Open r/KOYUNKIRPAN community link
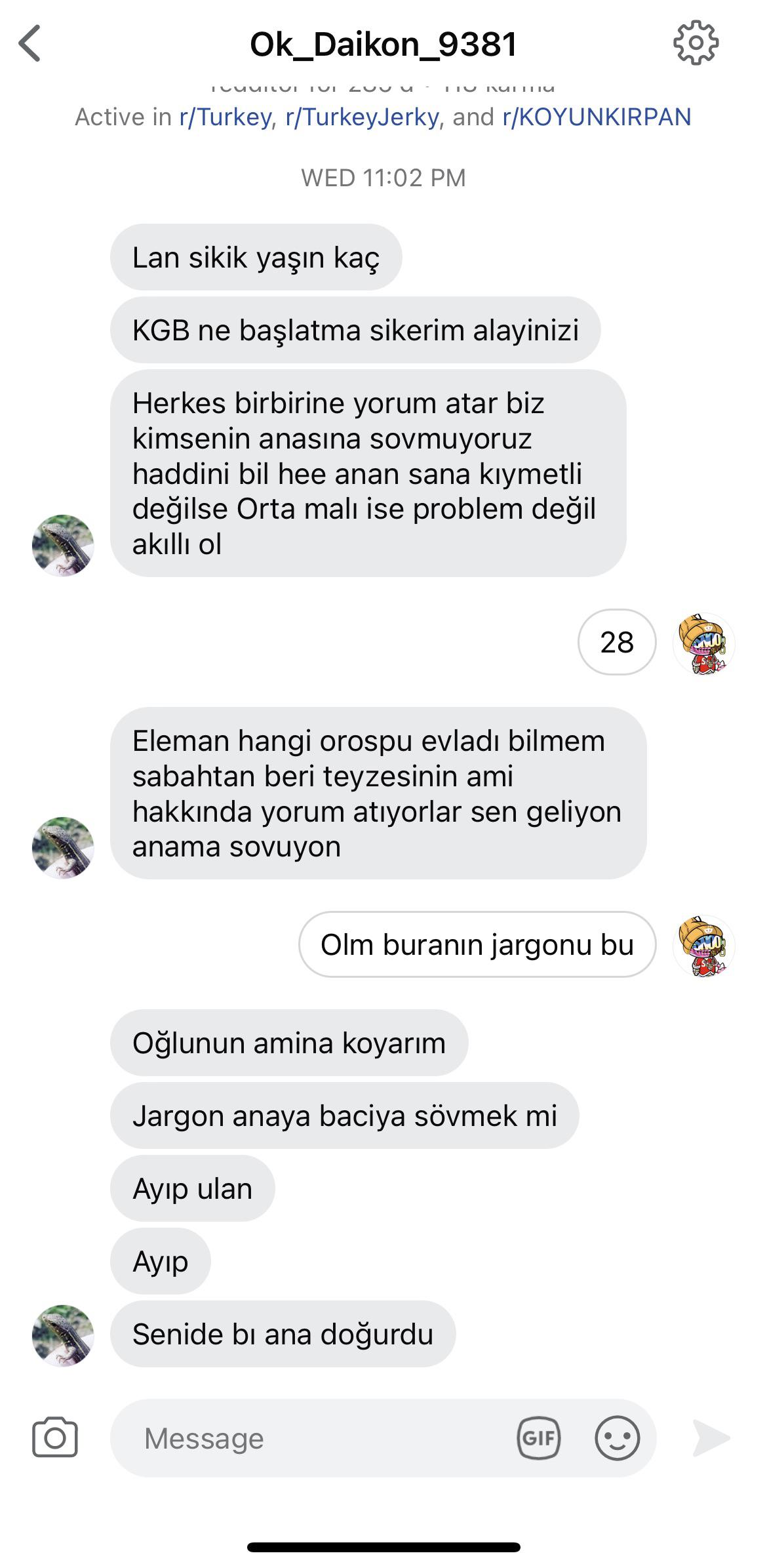The image size is (767, 1568). tap(597, 117)
